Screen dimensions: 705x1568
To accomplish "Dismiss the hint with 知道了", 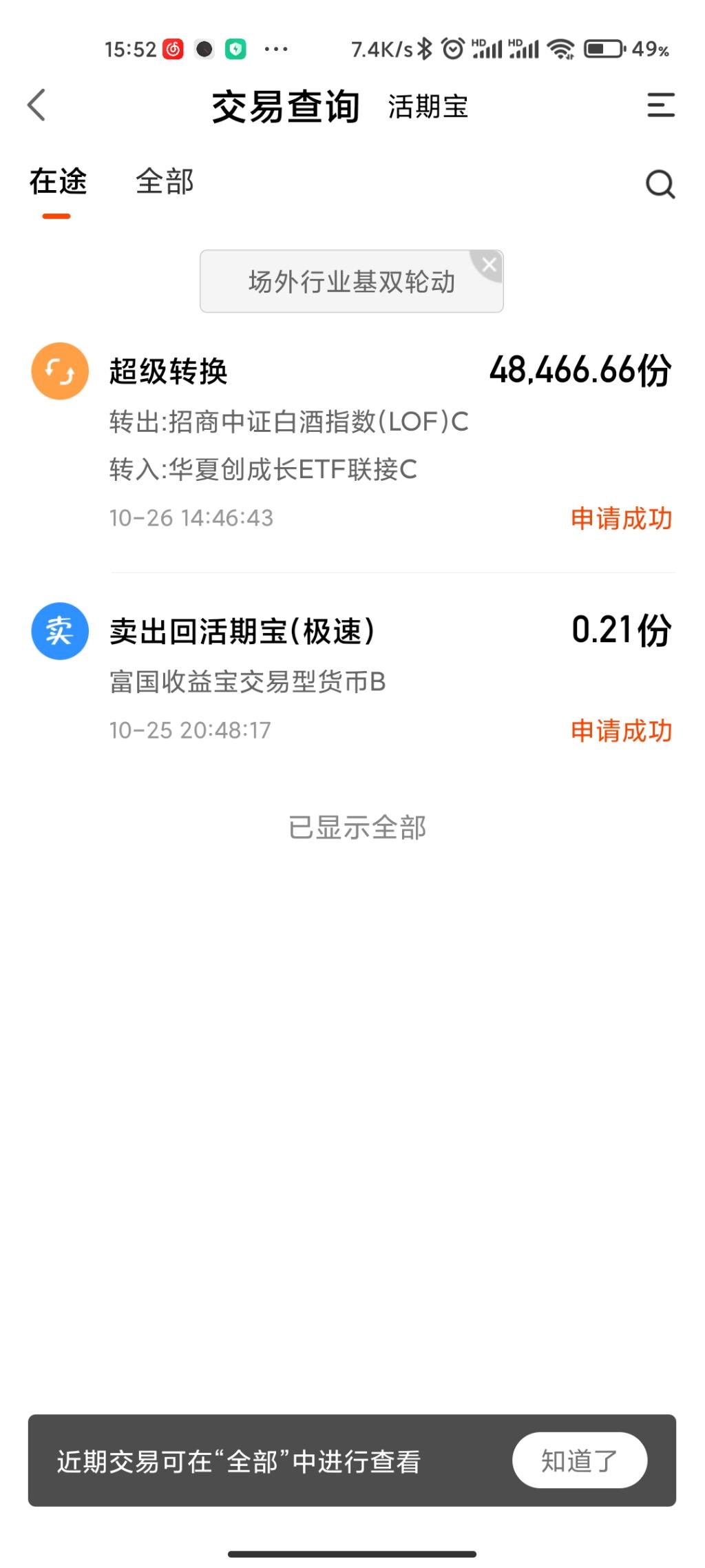I will 579,1460.
